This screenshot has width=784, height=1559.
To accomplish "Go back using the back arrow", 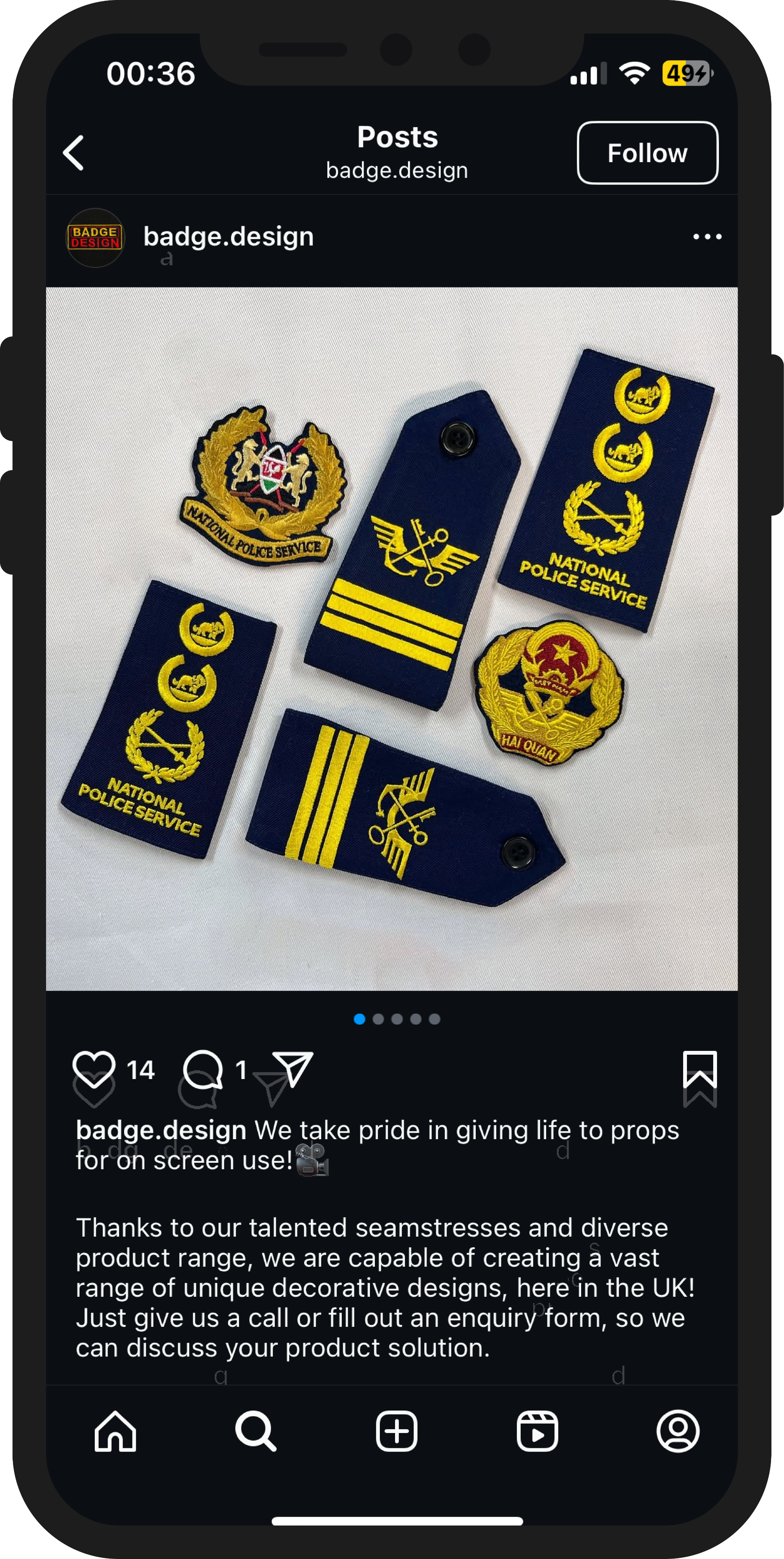I will pos(74,153).
